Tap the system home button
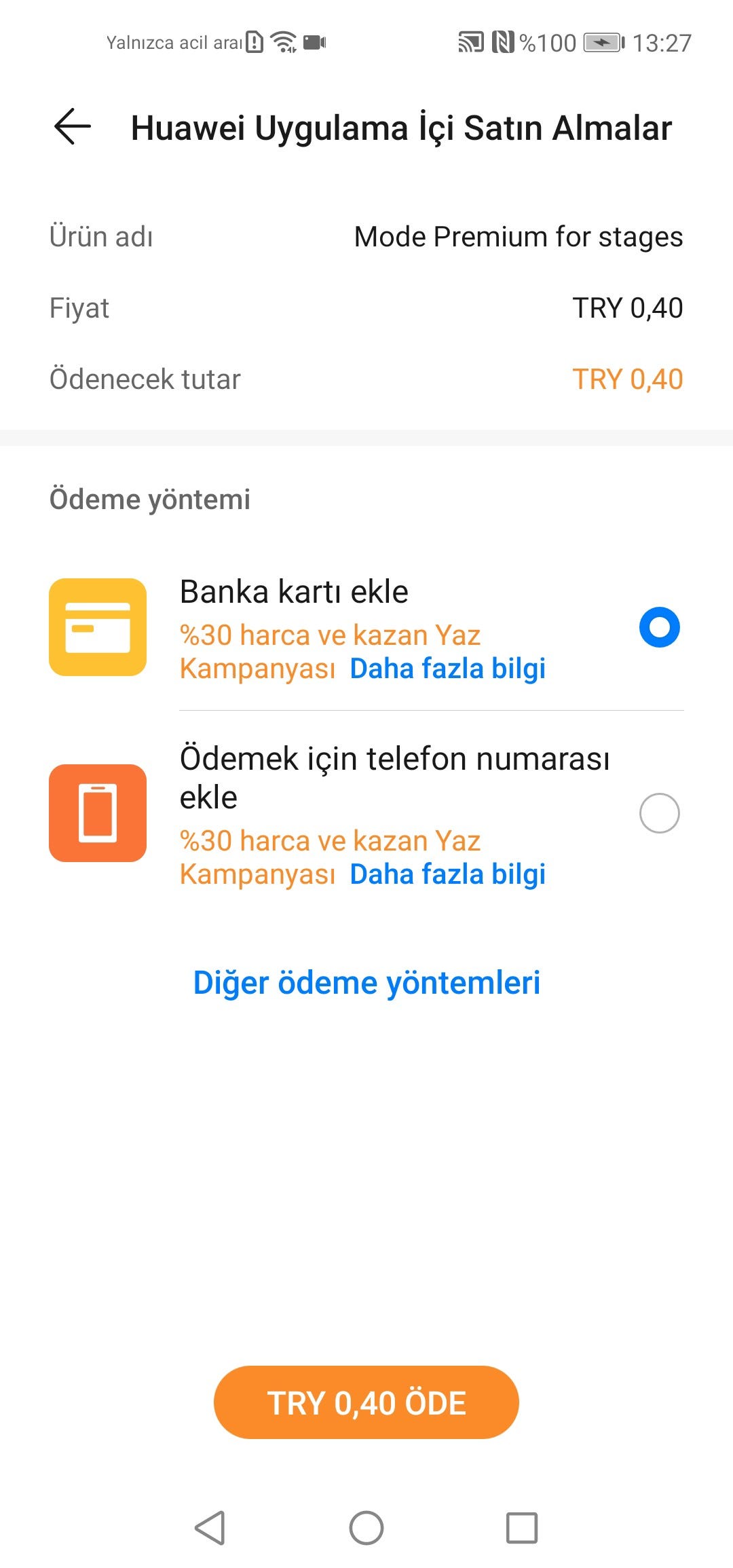The image size is (733, 1568). 366,1528
